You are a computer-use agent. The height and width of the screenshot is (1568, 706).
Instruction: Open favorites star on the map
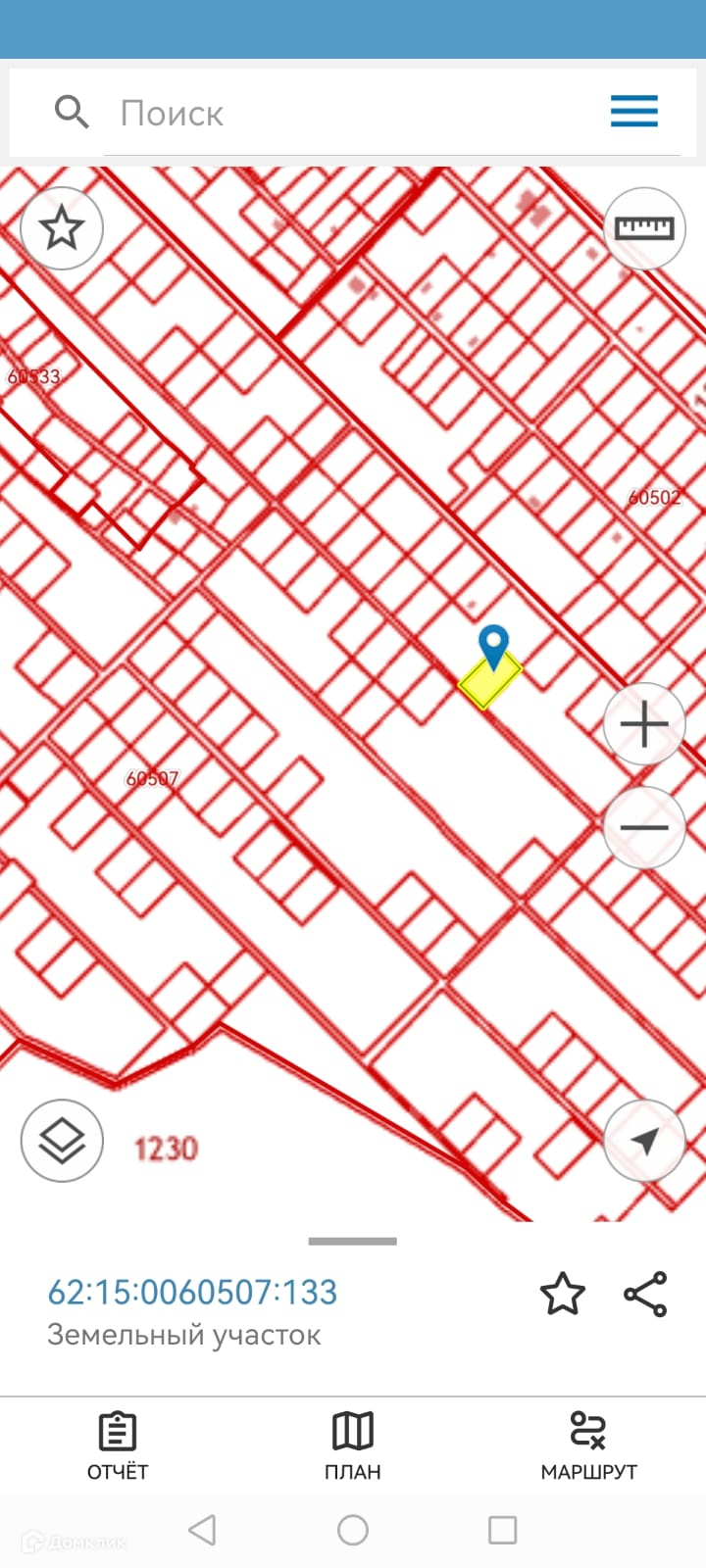click(x=62, y=228)
